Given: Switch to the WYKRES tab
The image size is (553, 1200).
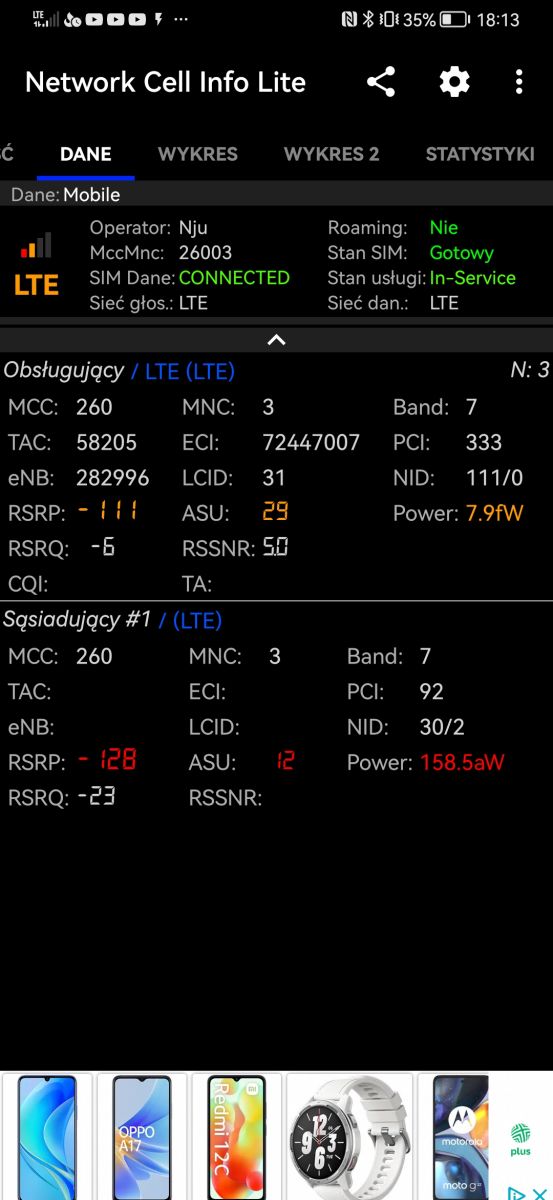Looking at the screenshot, I should pyautogui.click(x=198, y=154).
